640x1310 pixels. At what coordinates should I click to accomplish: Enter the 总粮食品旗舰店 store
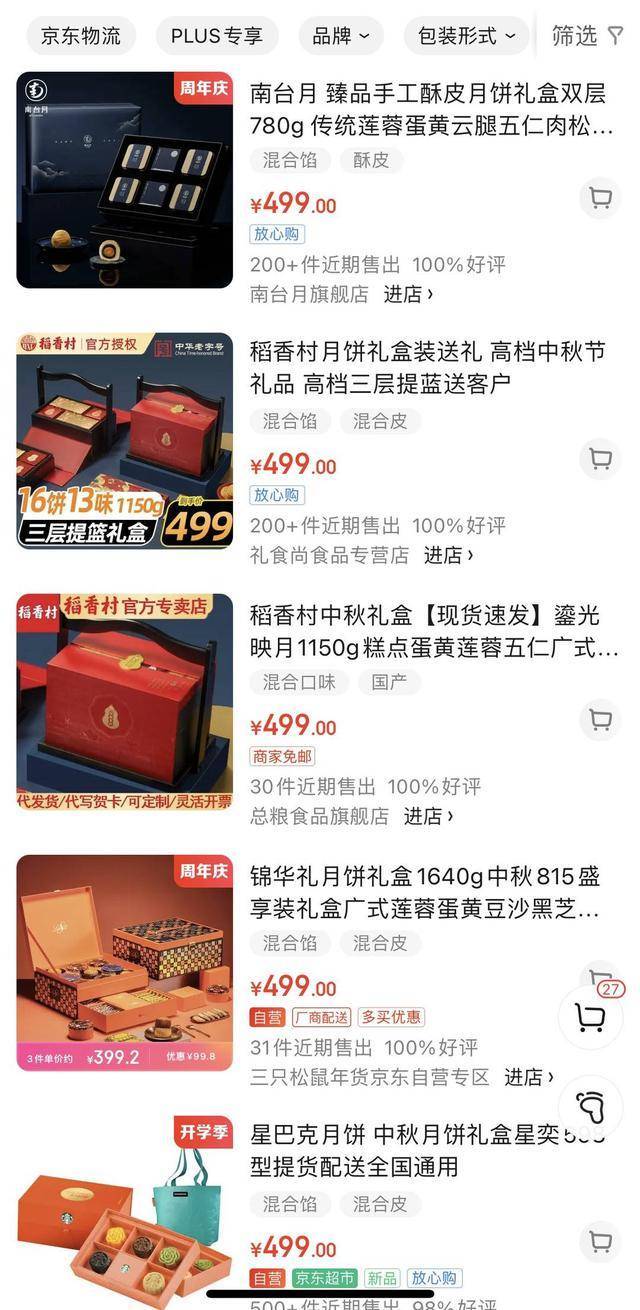pos(351,816)
